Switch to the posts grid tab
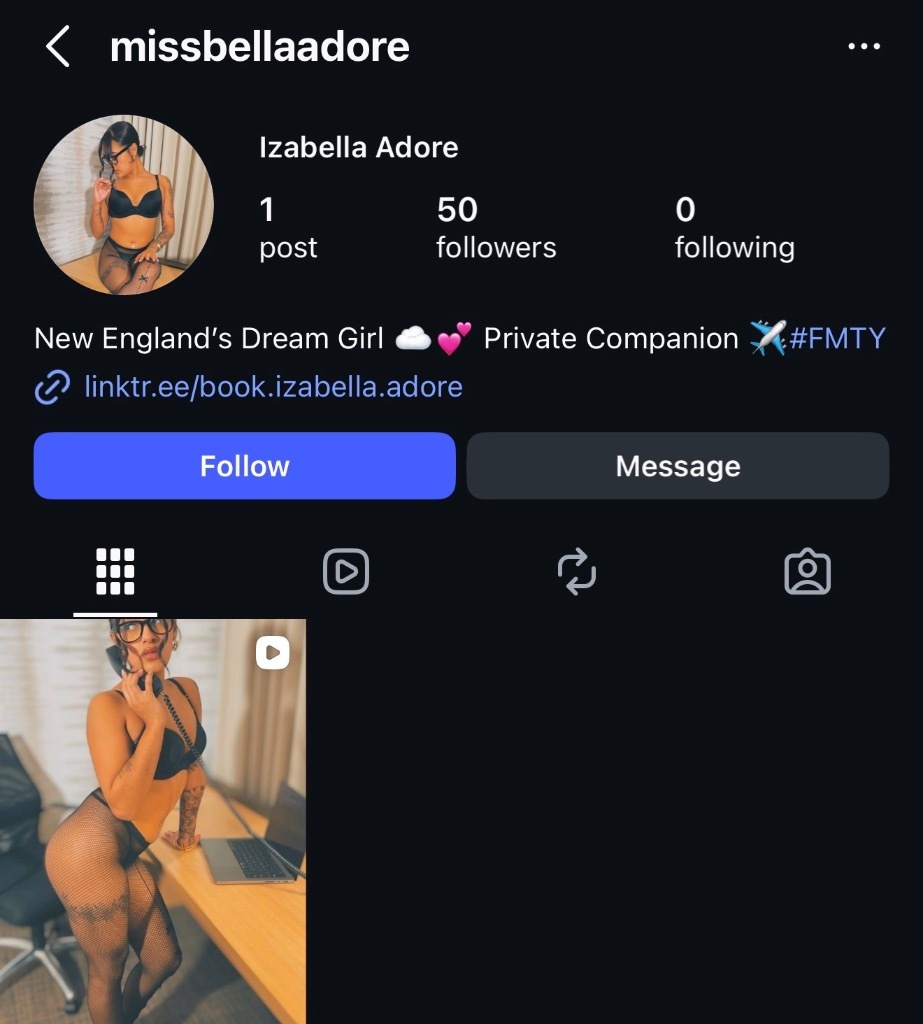The width and height of the screenshot is (923, 1024). click(115, 573)
